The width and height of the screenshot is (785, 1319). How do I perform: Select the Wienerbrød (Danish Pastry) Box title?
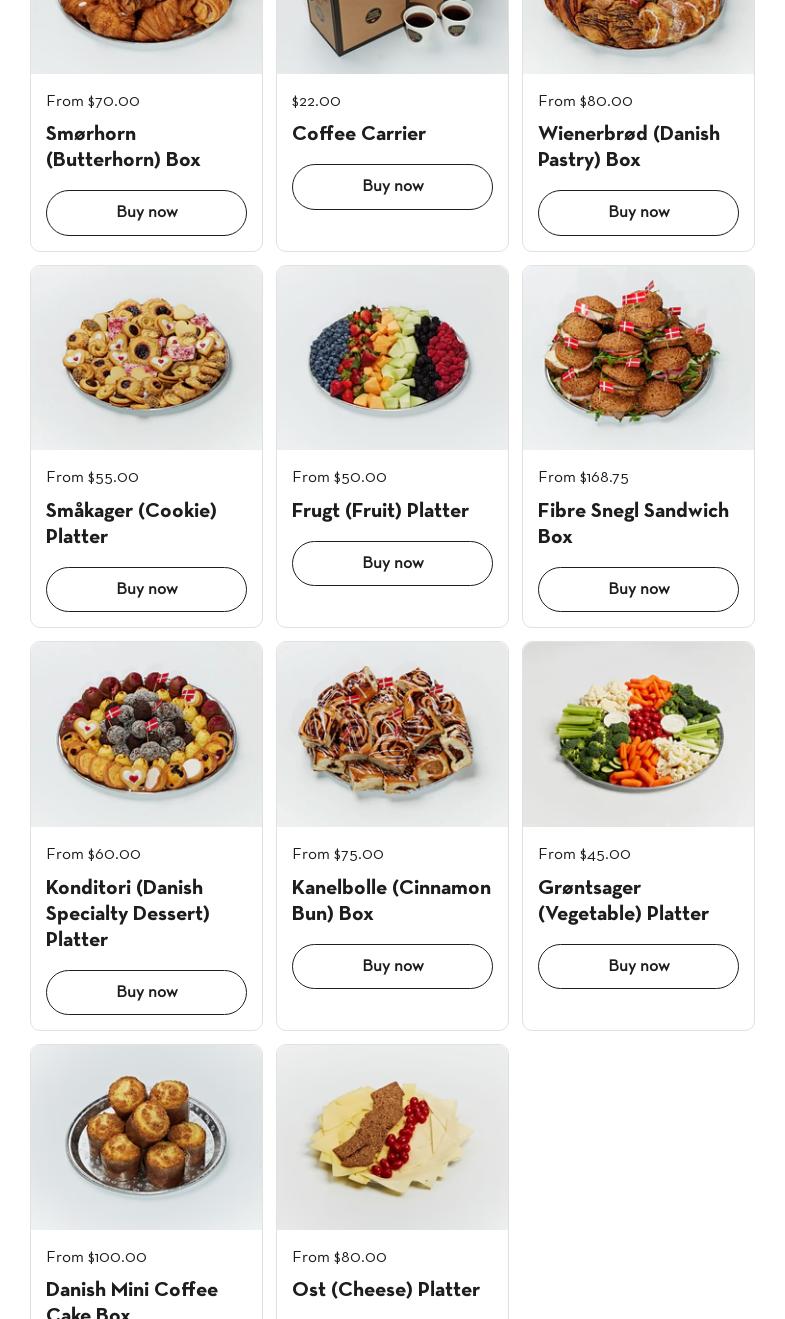(x=628, y=147)
